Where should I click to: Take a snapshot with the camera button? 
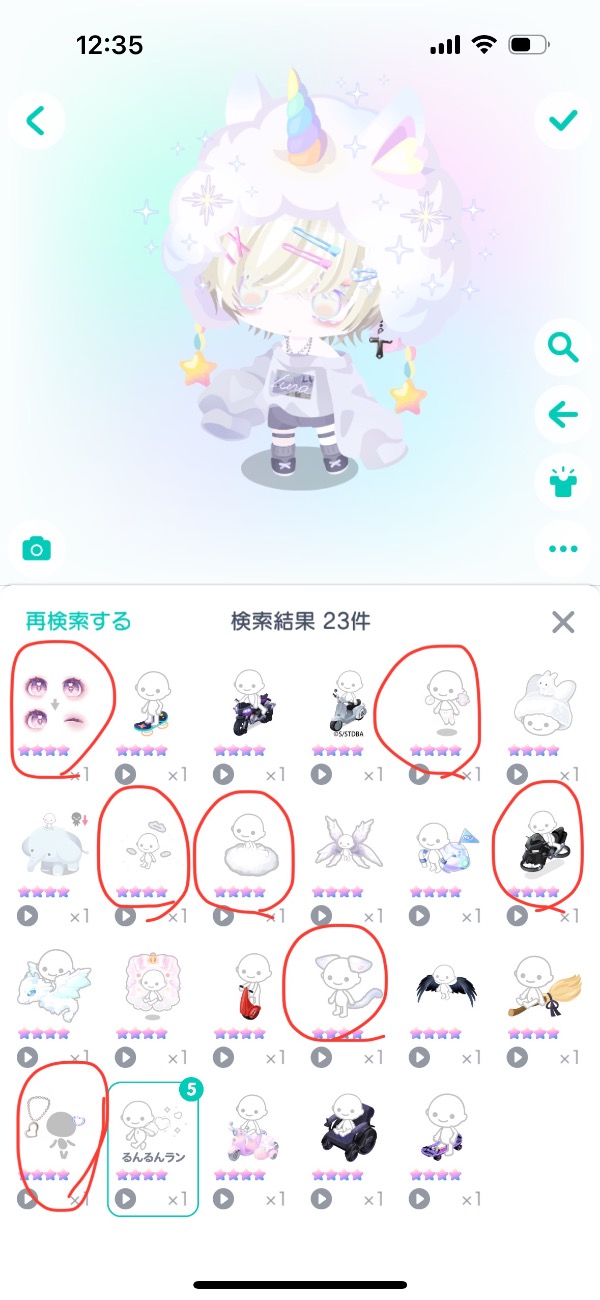(37, 549)
